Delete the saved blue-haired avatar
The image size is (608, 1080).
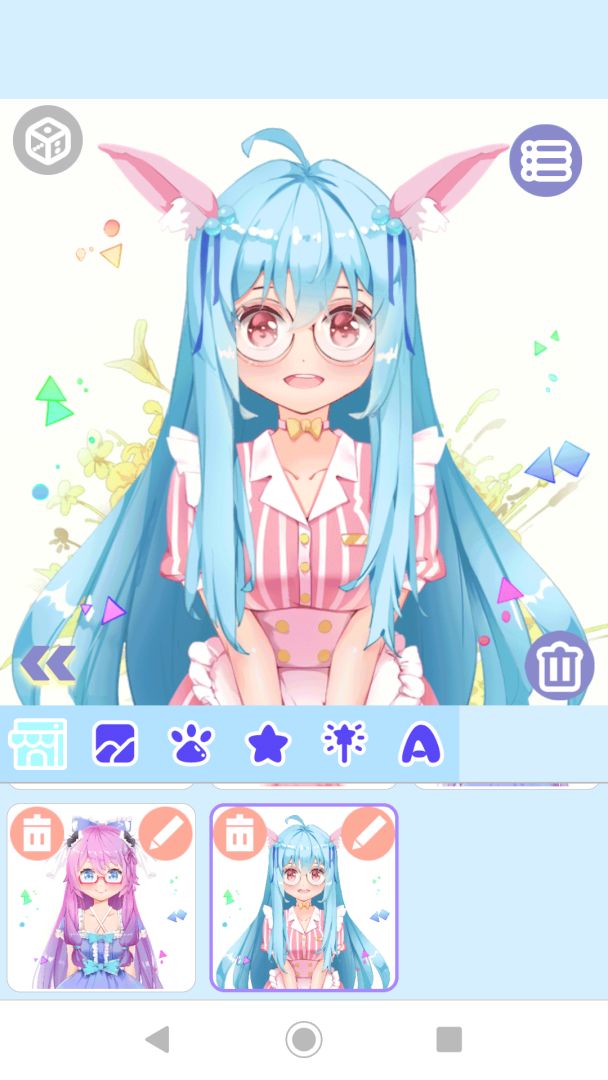click(x=240, y=833)
